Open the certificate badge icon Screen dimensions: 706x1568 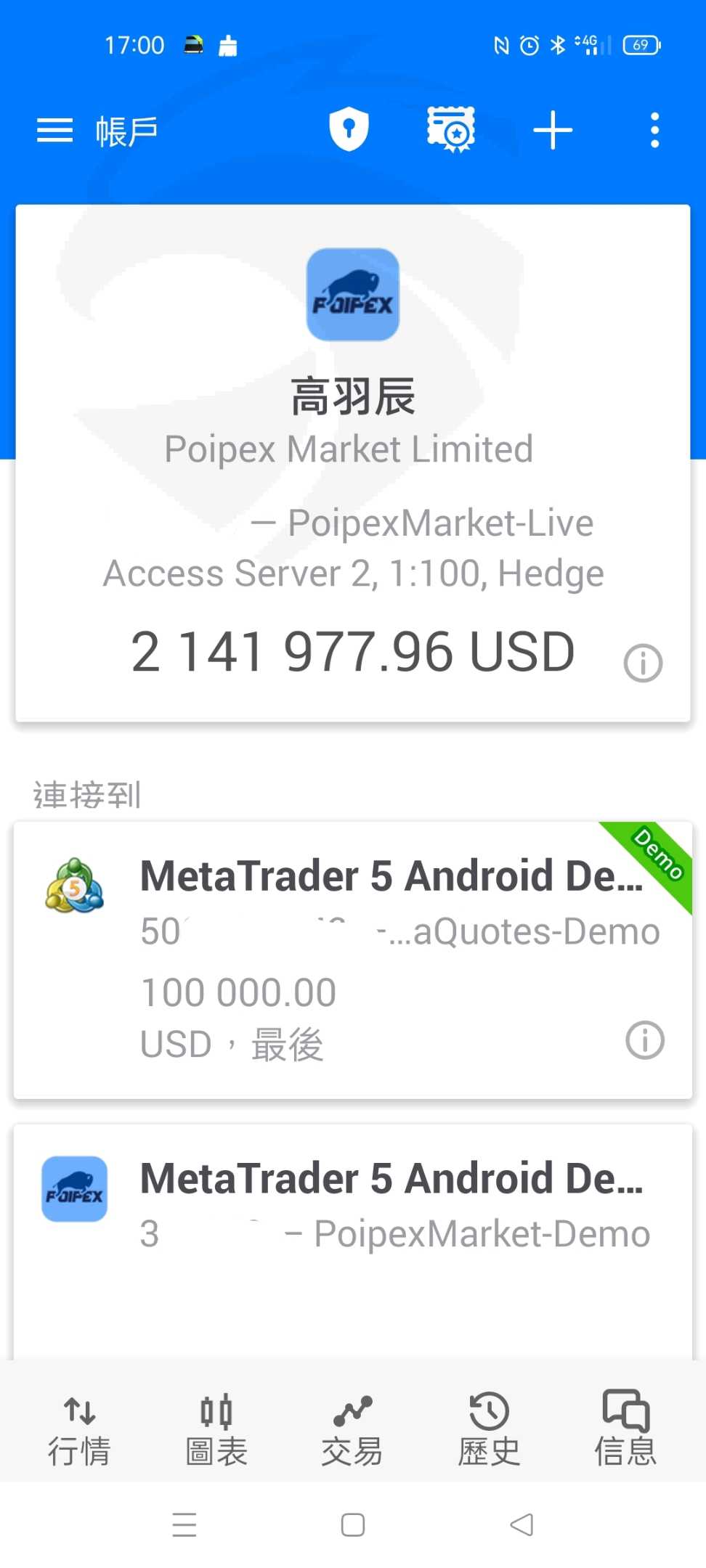pyautogui.click(x=450, y=130)
